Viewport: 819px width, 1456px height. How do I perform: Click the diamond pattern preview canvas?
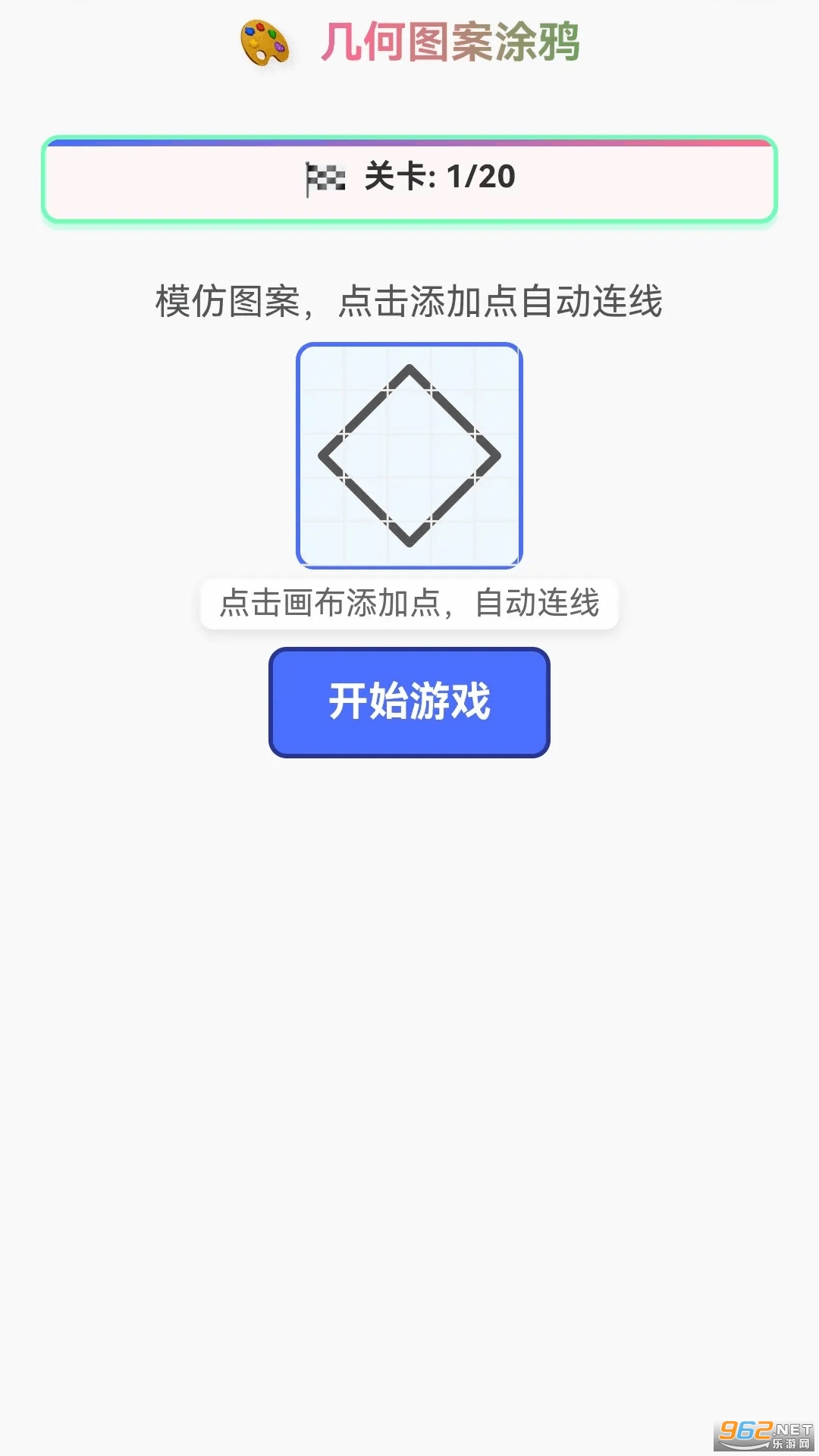(409, 453)
